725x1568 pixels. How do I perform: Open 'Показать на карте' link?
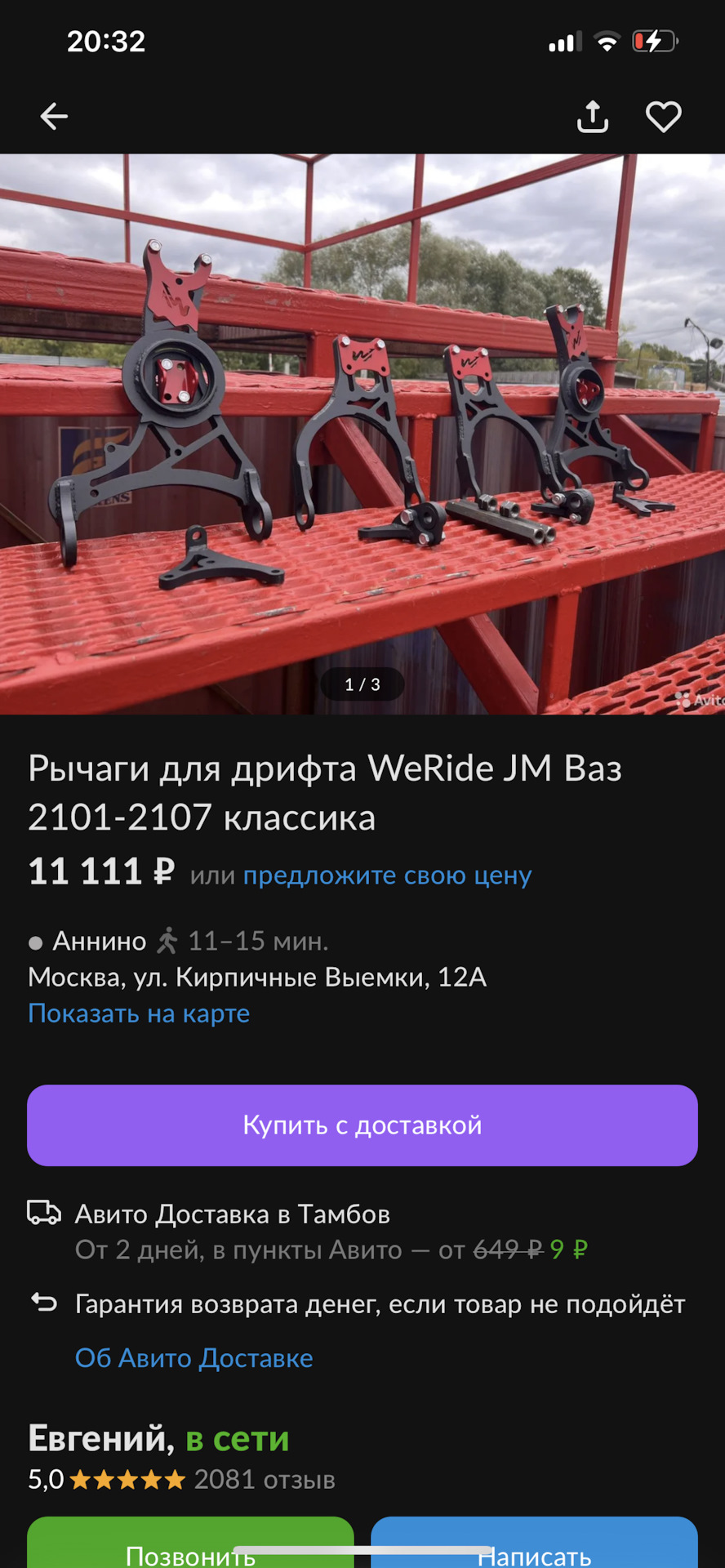139,1013
